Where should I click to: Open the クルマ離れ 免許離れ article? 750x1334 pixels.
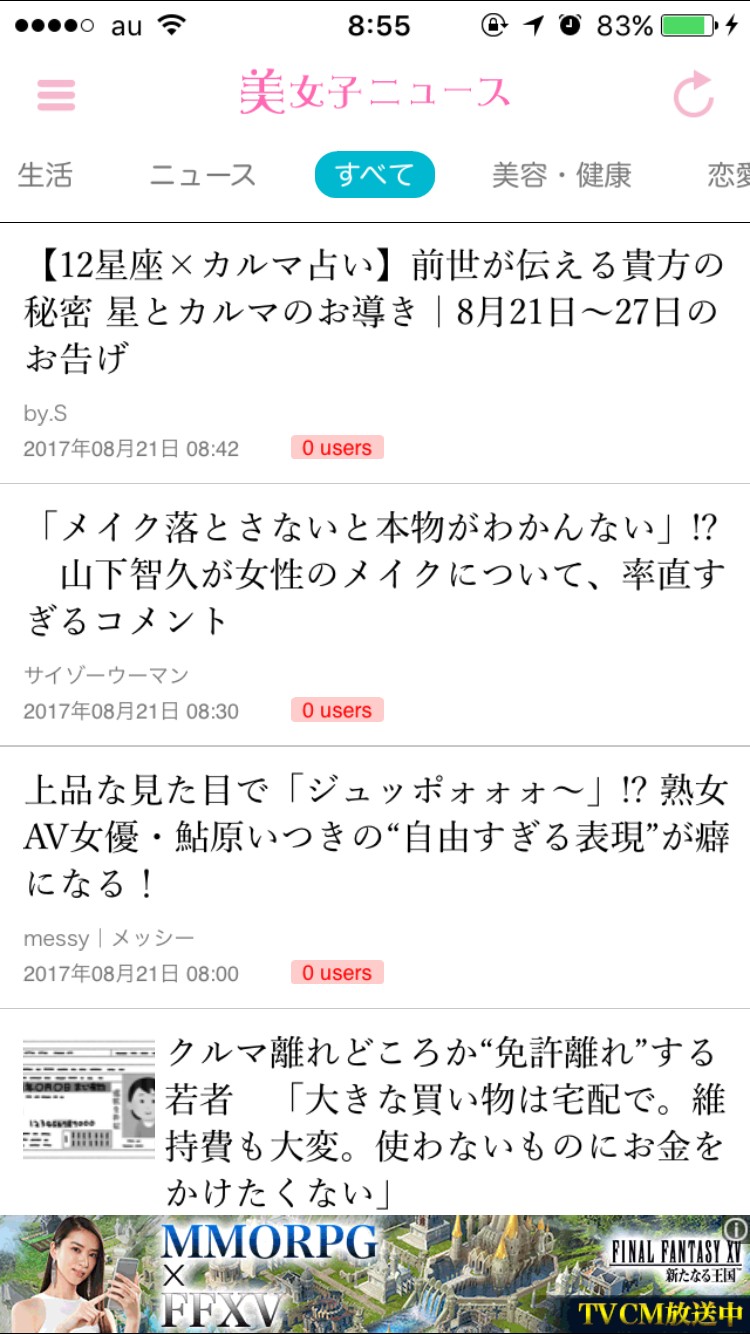444,1122
